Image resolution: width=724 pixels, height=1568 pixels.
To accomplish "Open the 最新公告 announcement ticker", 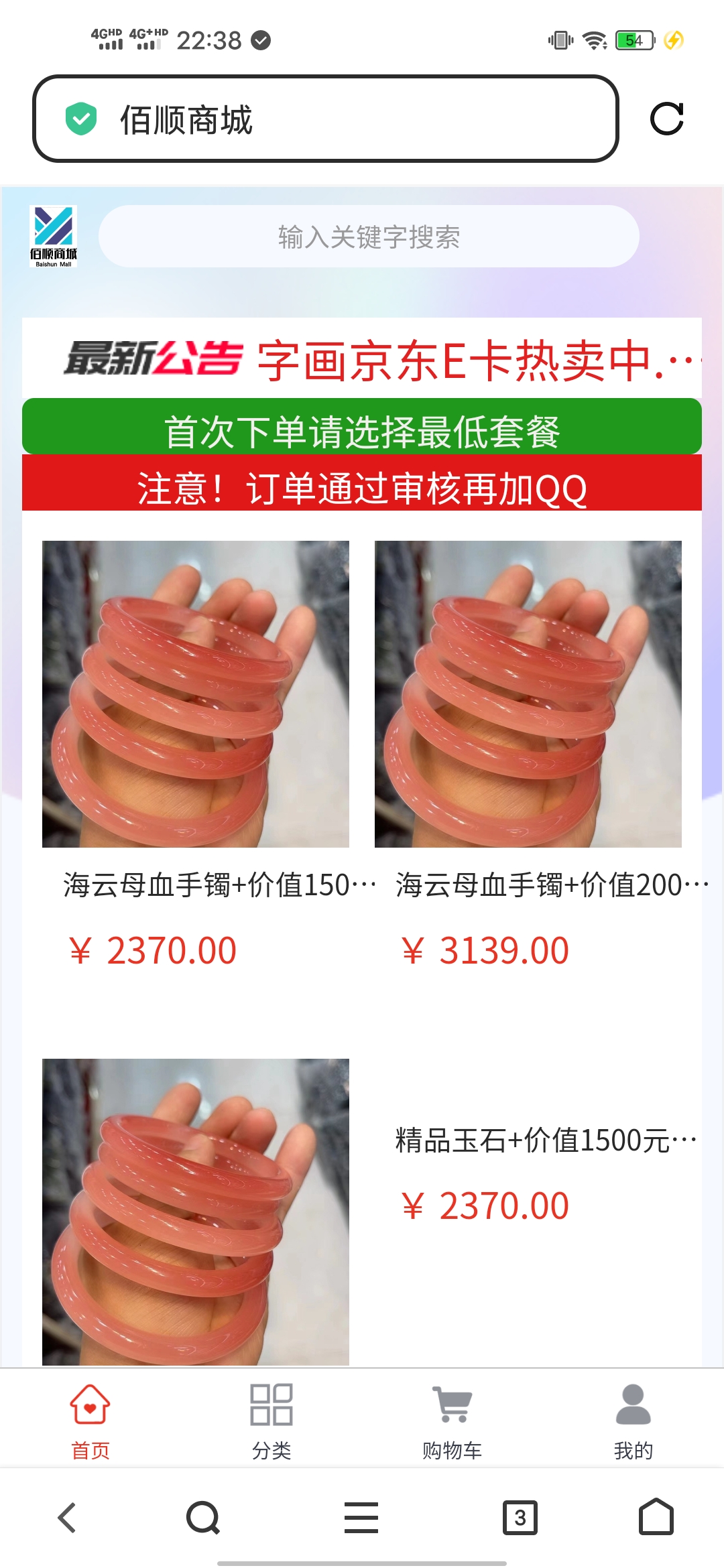I will click(x=382, y=360).
